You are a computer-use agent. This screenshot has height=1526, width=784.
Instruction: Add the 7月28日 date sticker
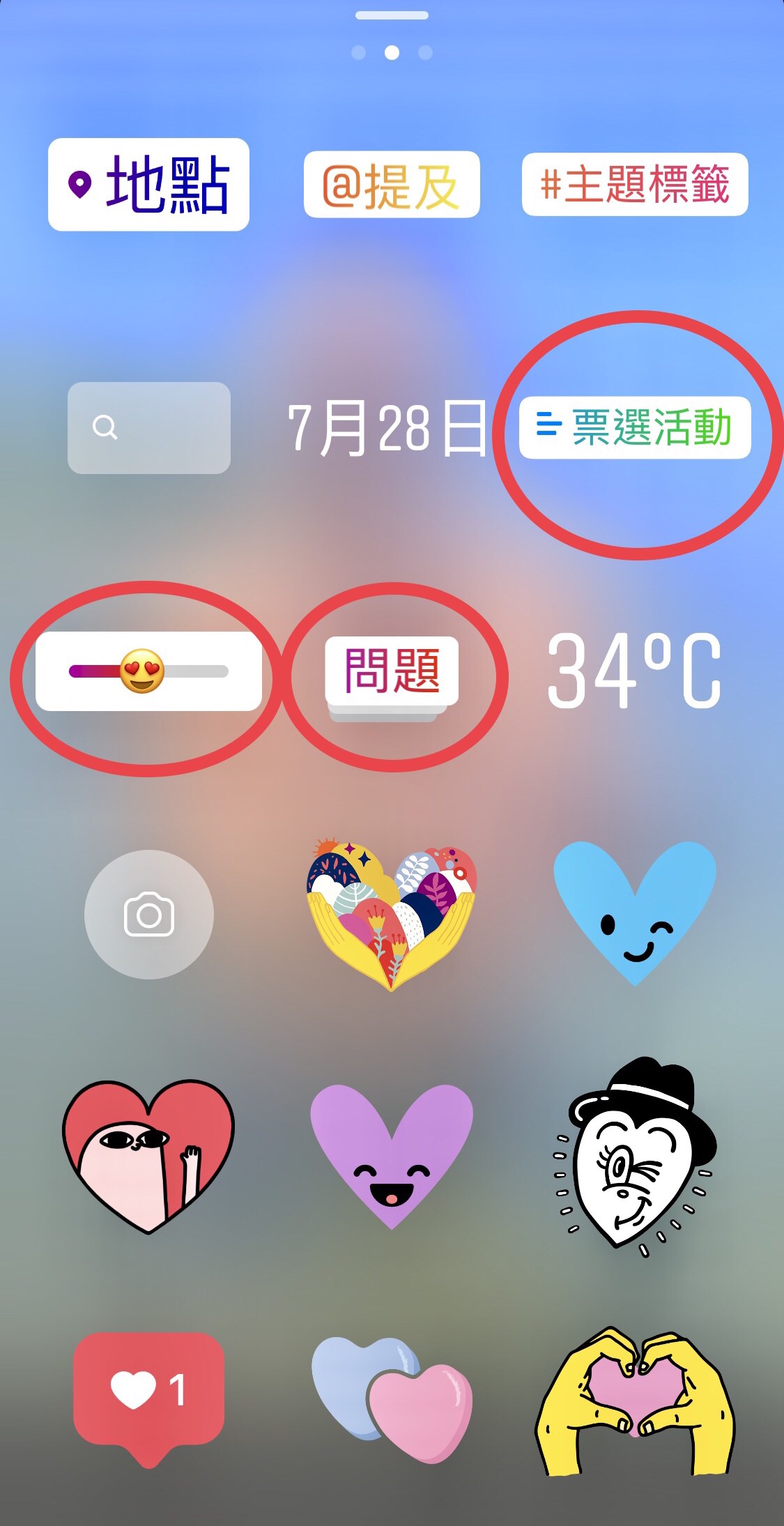pos(387,428)
